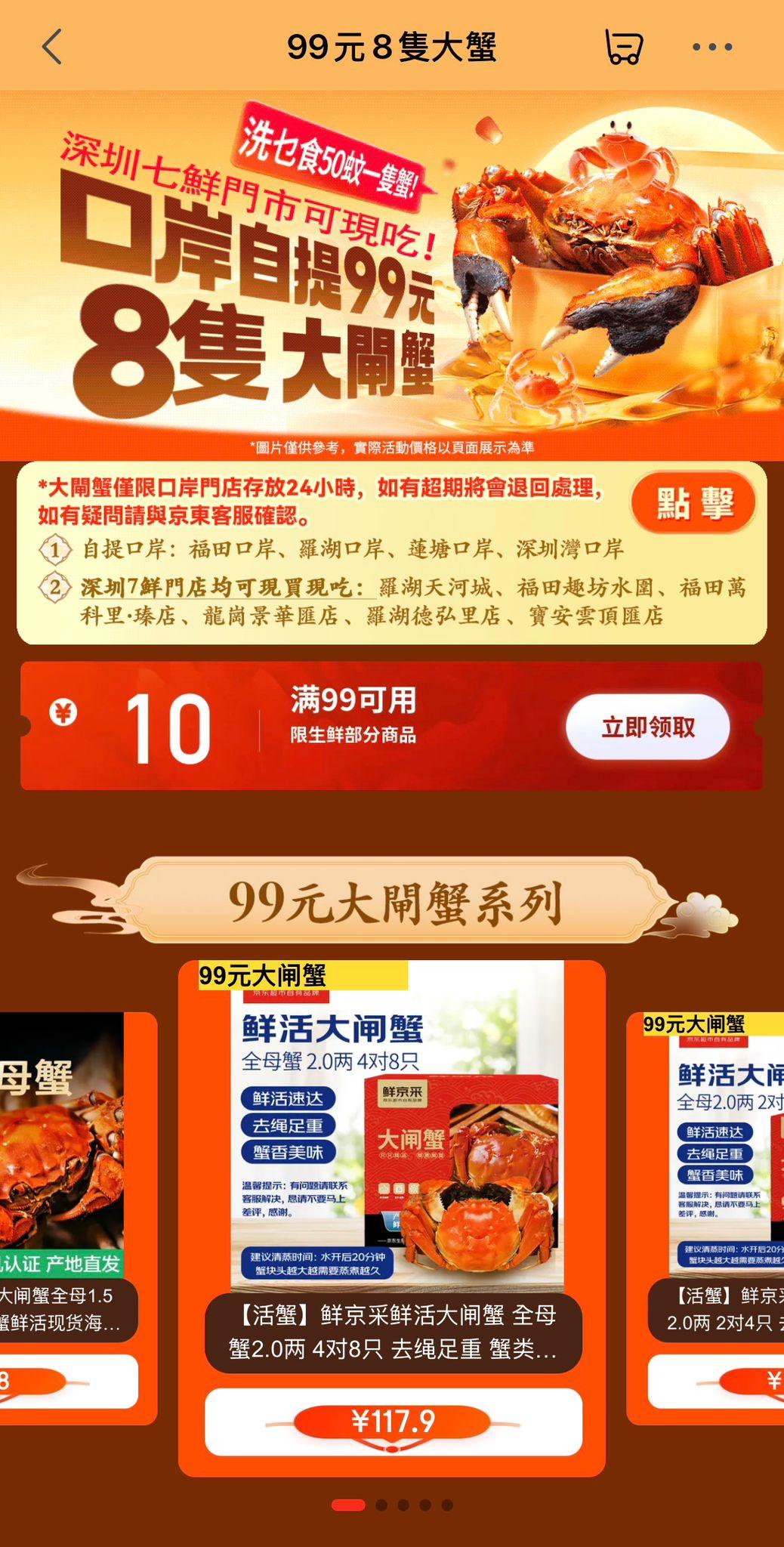Image resolution: width=784 pixels, height=1547 pixels.
Task: Select the second carousel page dot
Action: tap(381, 1505)
